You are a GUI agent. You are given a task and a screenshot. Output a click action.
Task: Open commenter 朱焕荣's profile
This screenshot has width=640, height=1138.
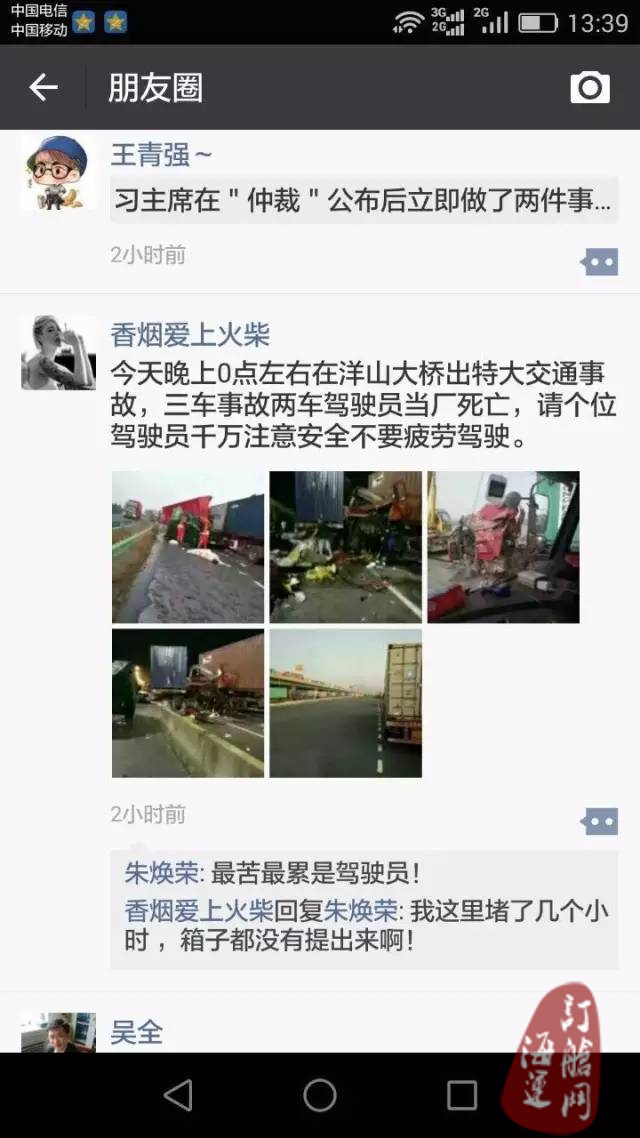tap(160, 873)
